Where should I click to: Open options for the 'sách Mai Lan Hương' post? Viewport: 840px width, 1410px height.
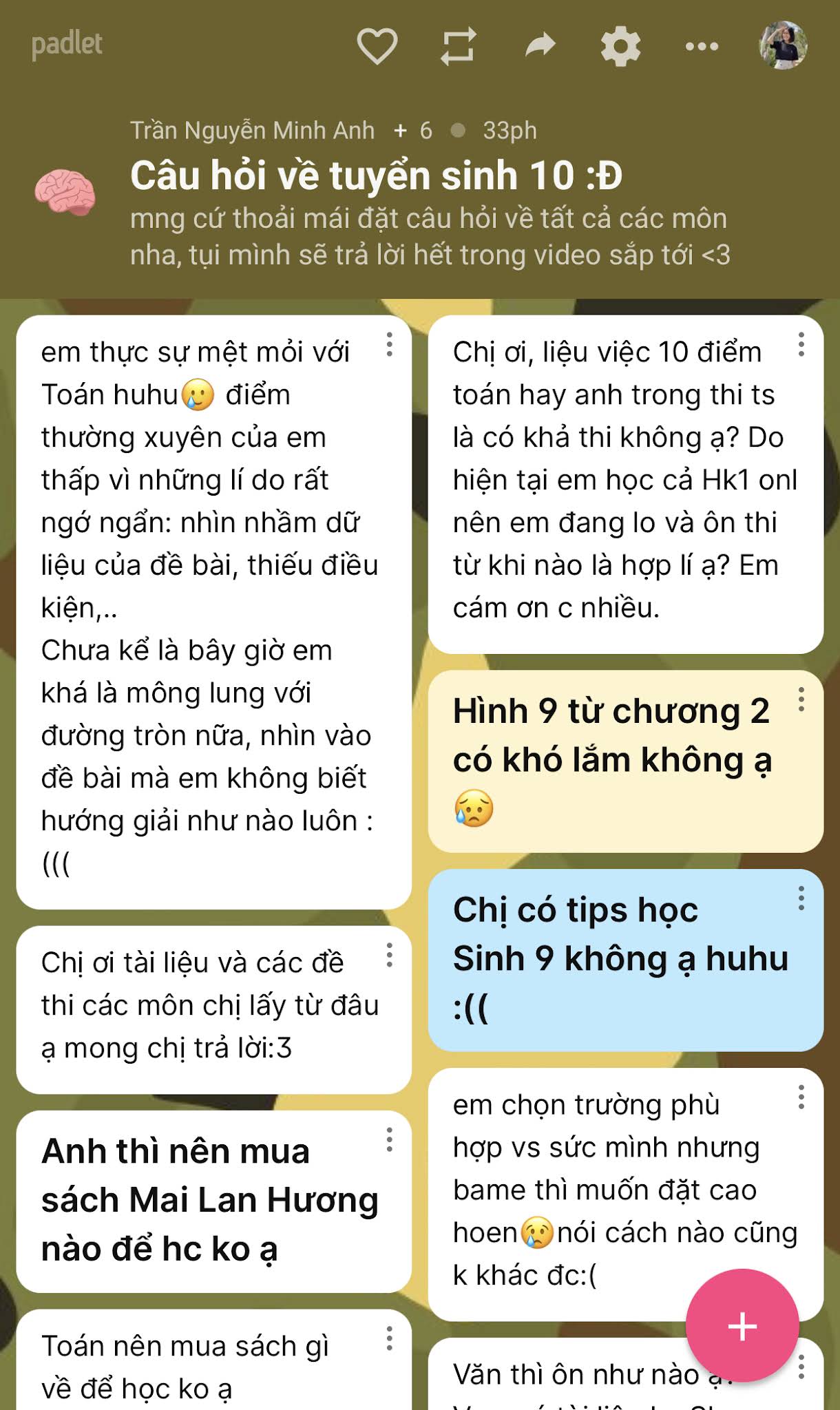(389, 1140)
